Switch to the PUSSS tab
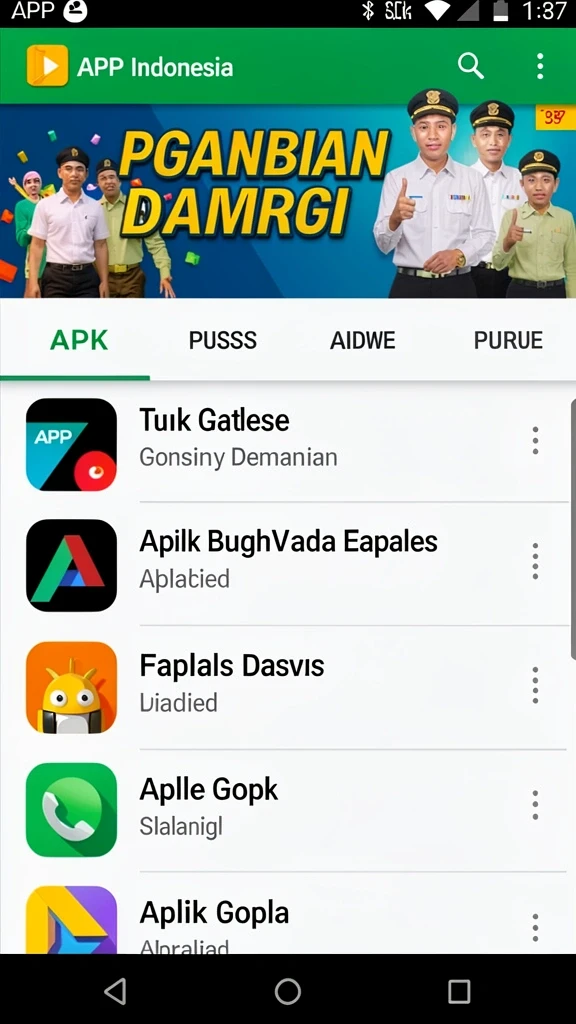The width and height of the screenshot is (576, 1024). 223,340
